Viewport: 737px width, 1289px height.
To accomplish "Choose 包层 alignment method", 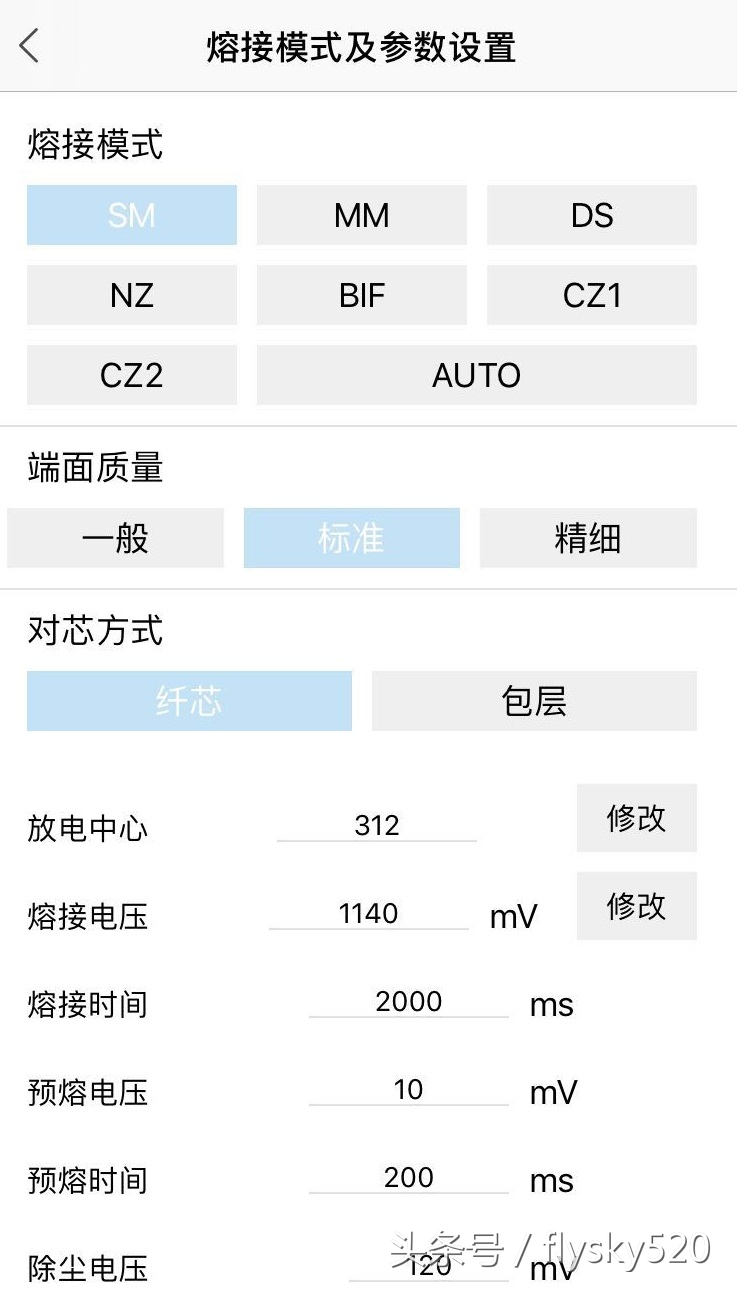I will tap(534, 701).
